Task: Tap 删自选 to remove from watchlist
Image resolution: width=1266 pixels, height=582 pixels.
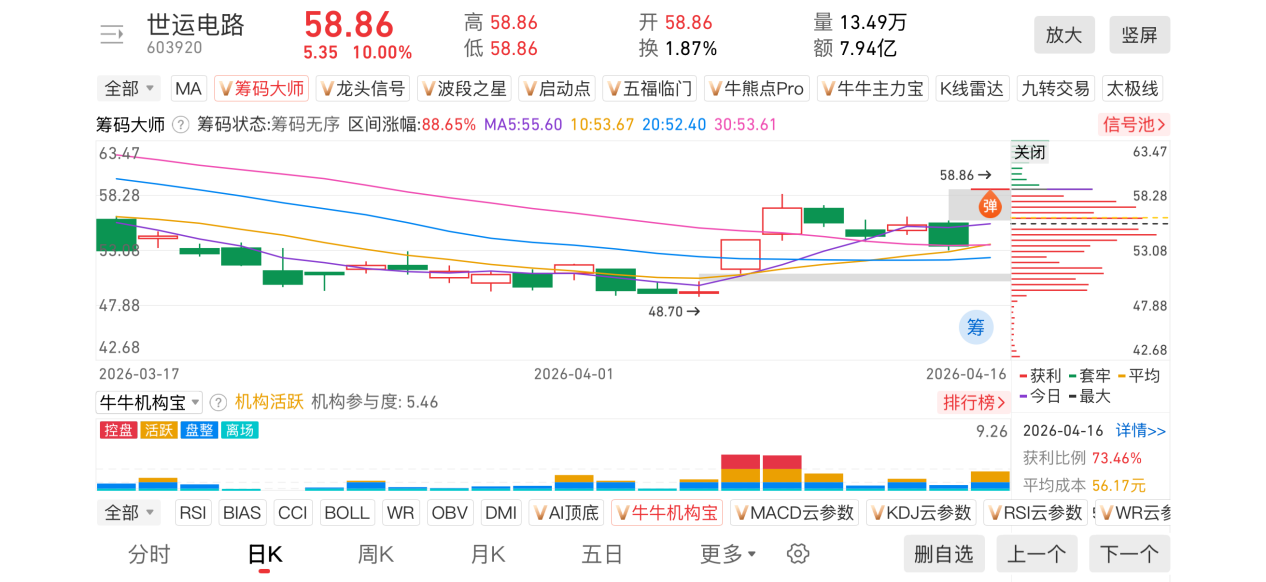Action: coord(943,554)
